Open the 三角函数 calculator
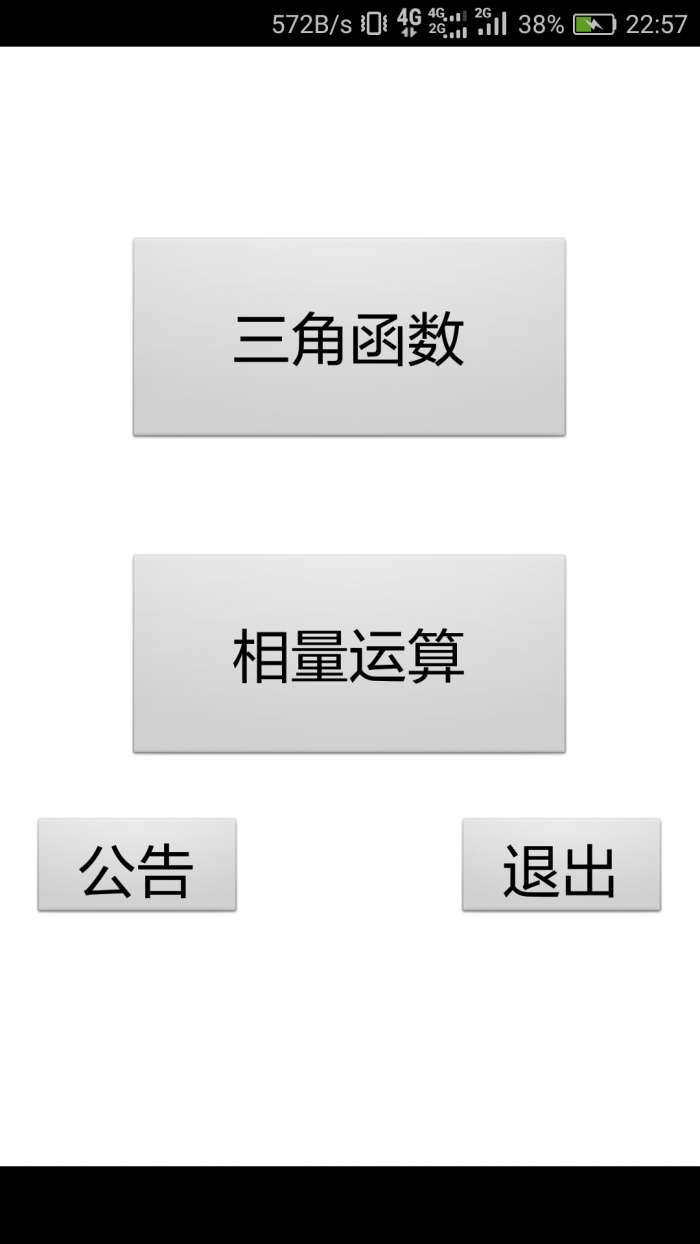 tap(349, 337)
